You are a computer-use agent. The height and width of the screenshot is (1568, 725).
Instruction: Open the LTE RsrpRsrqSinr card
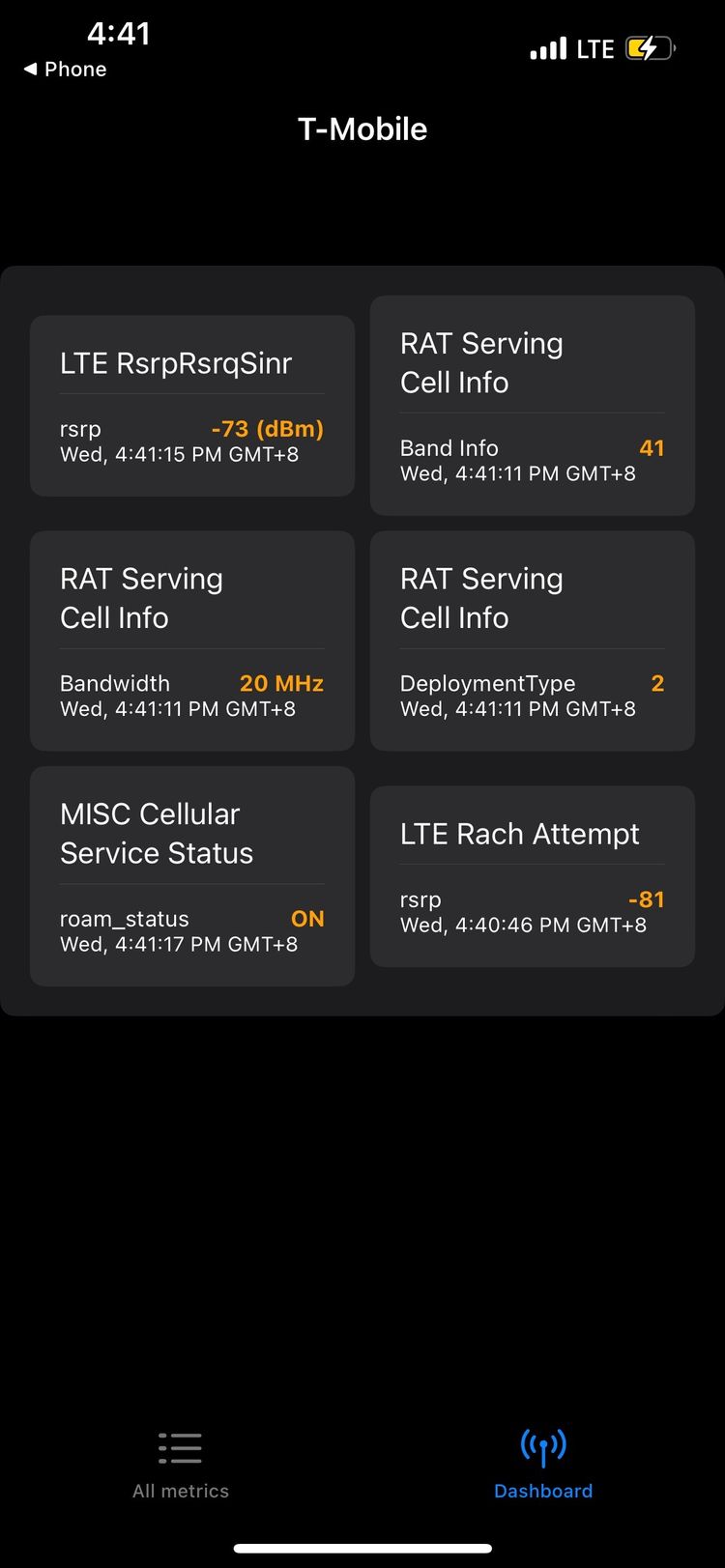point(192,406)
